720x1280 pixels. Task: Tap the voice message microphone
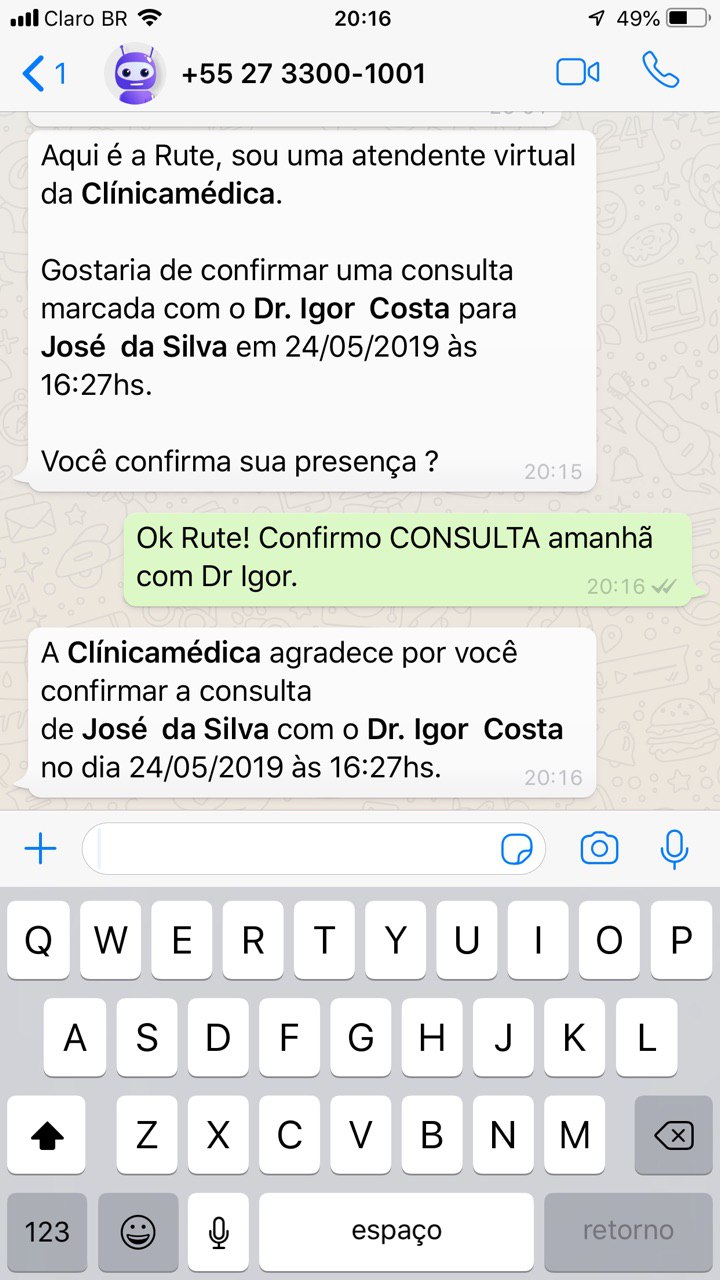pyautogui.click(x=675, y=850)
